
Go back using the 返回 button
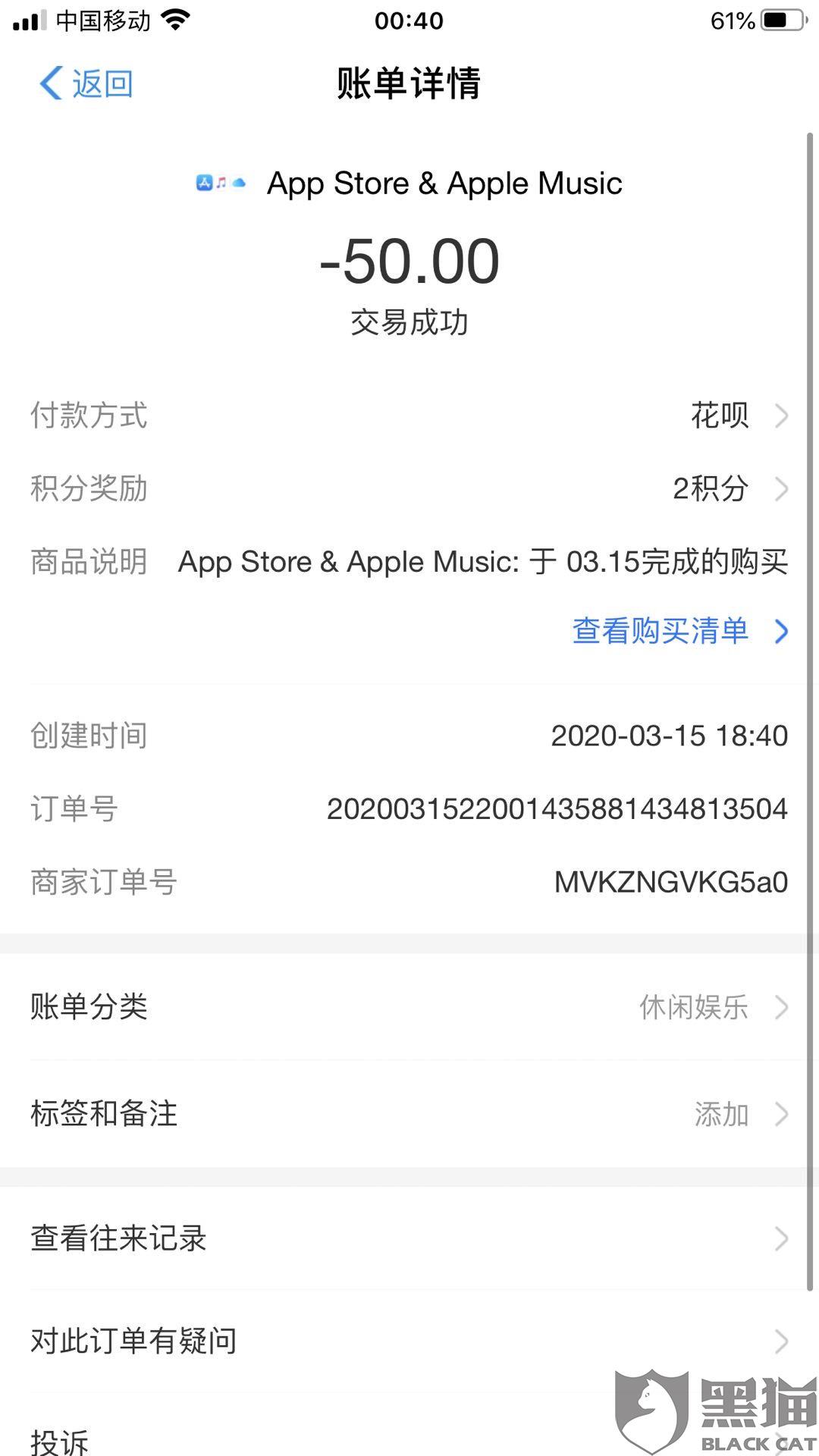[x=86, y=83]
